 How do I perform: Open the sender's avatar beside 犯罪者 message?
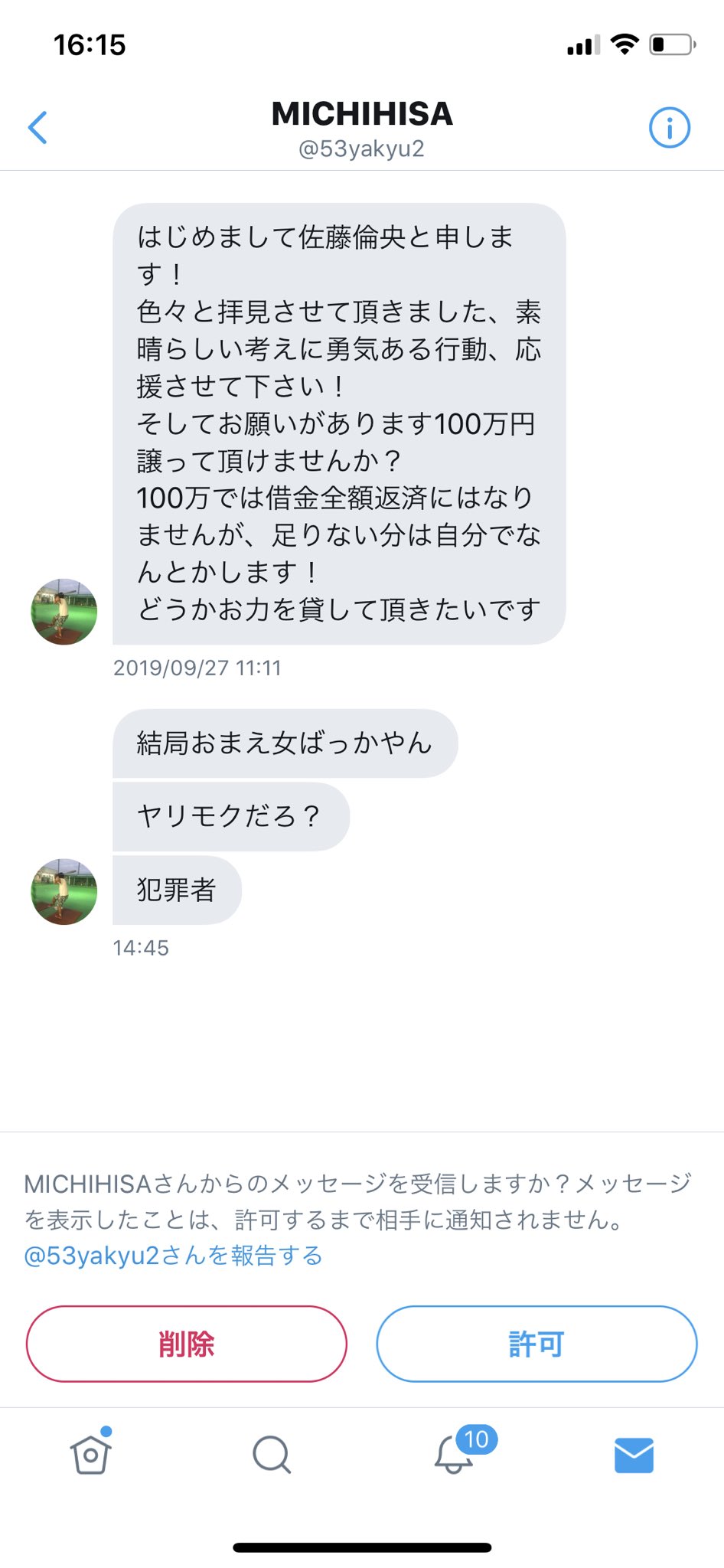(x=64, y=891)
